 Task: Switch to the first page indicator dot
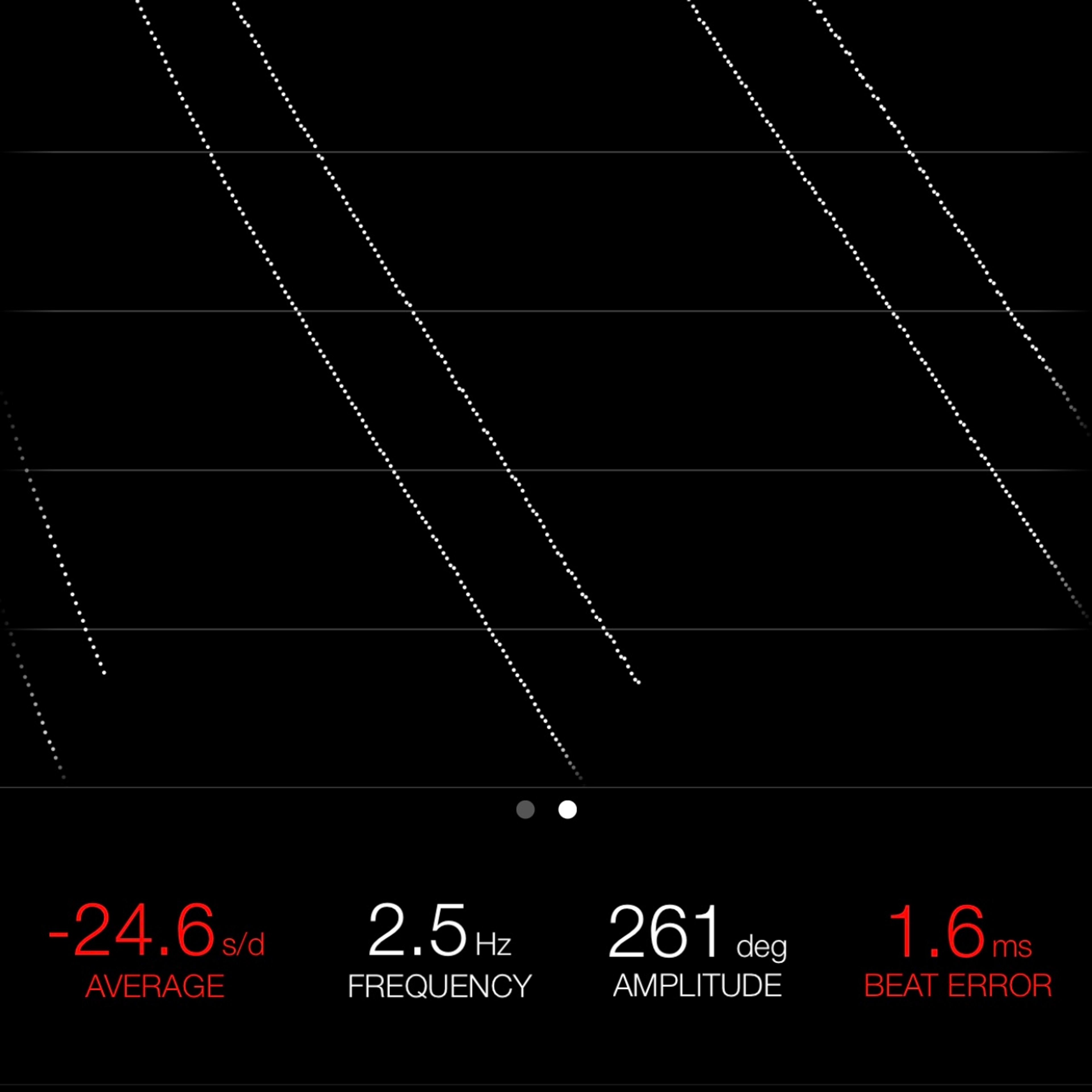[x=525, y=809]
